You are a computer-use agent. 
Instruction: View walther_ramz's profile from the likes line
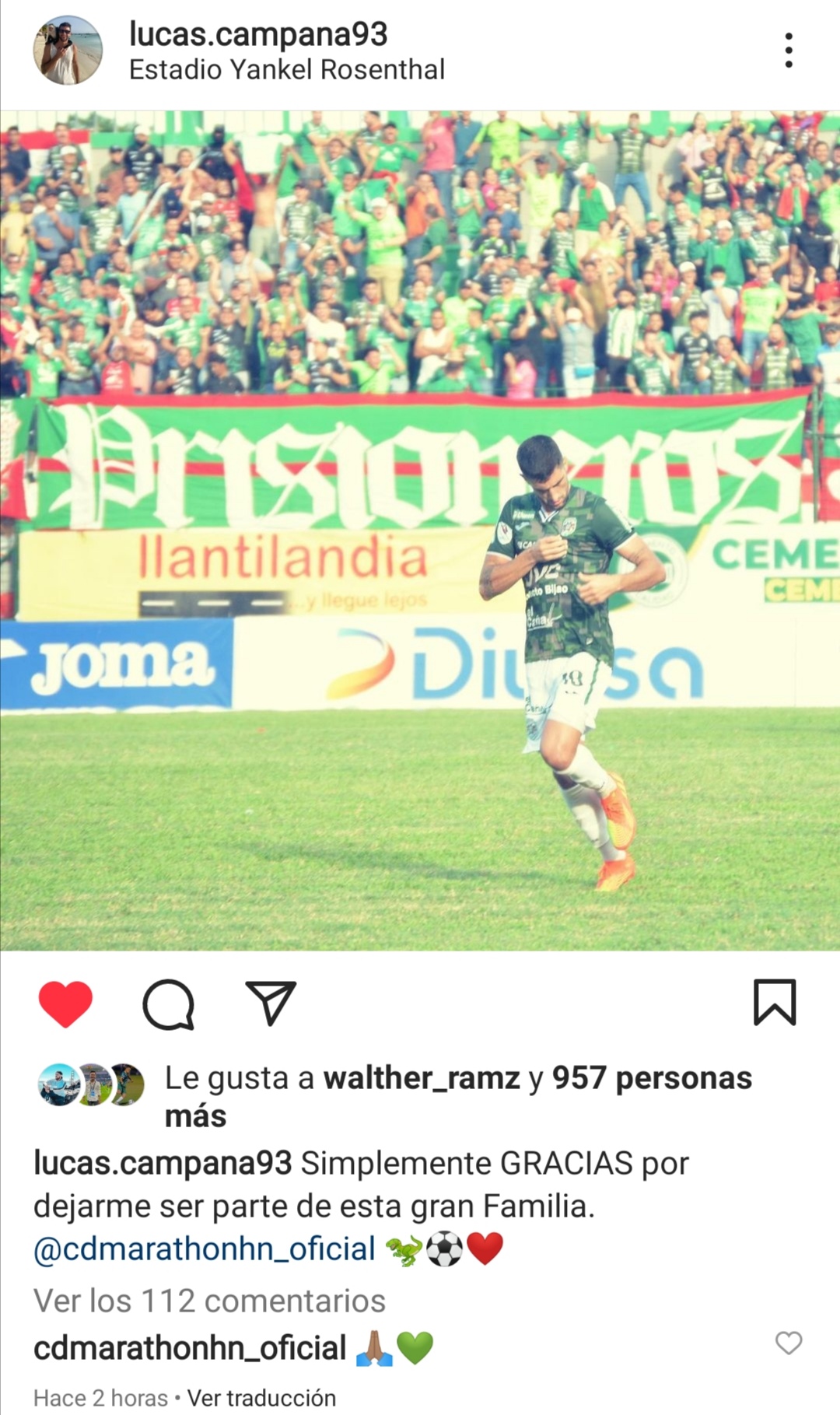click(x=421, y=1078)
